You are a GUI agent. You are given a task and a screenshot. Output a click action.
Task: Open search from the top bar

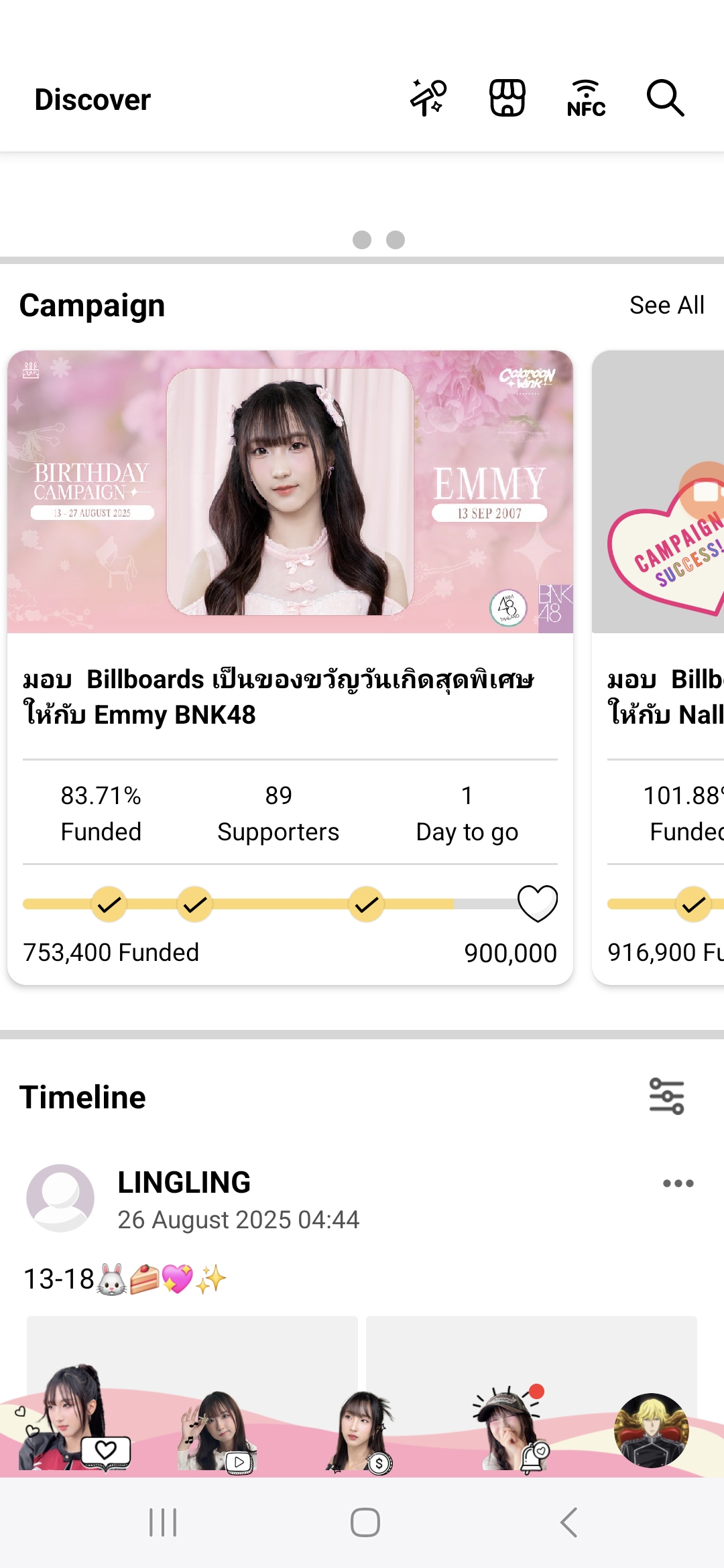click(665, 98)
